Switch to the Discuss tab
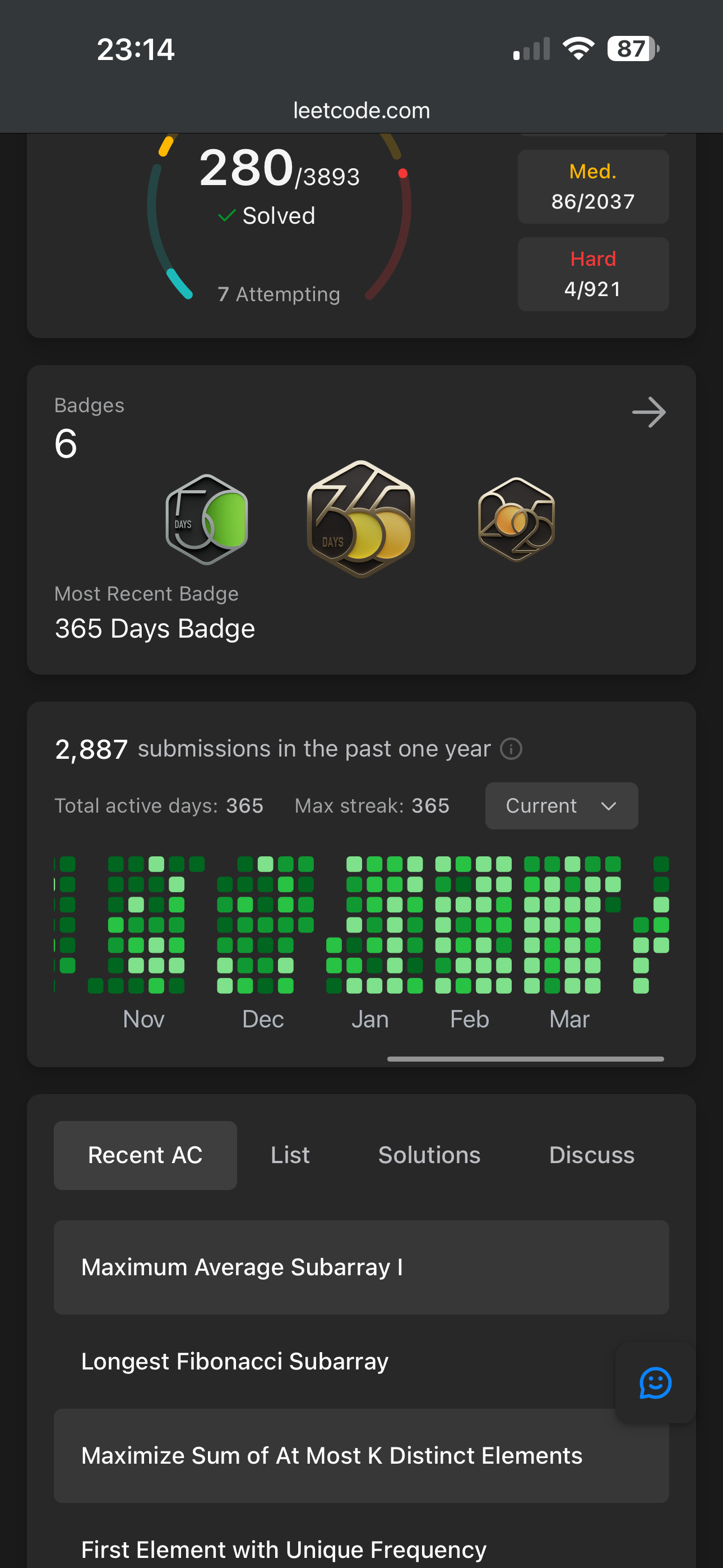 [591, 1155]
